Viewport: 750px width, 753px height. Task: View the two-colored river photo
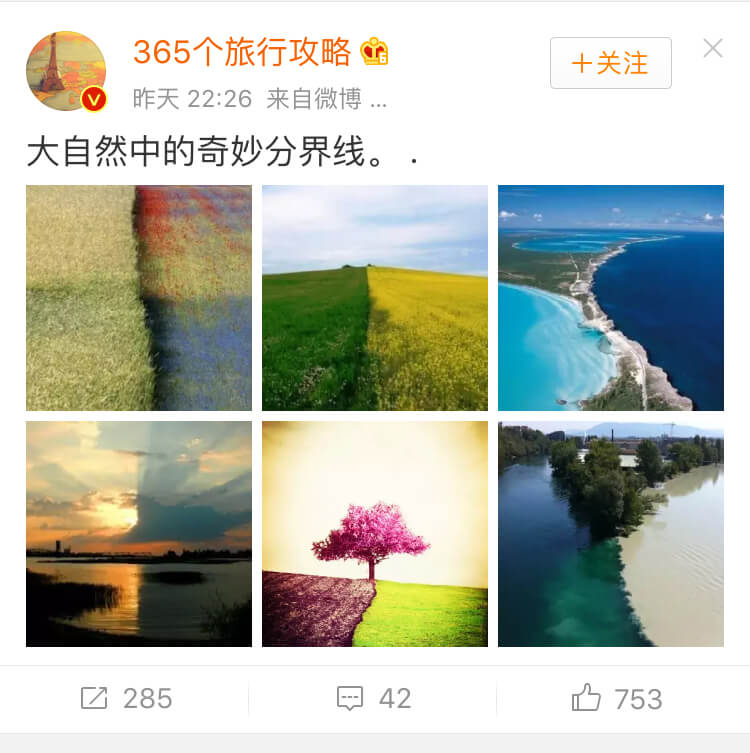(610, 534)
